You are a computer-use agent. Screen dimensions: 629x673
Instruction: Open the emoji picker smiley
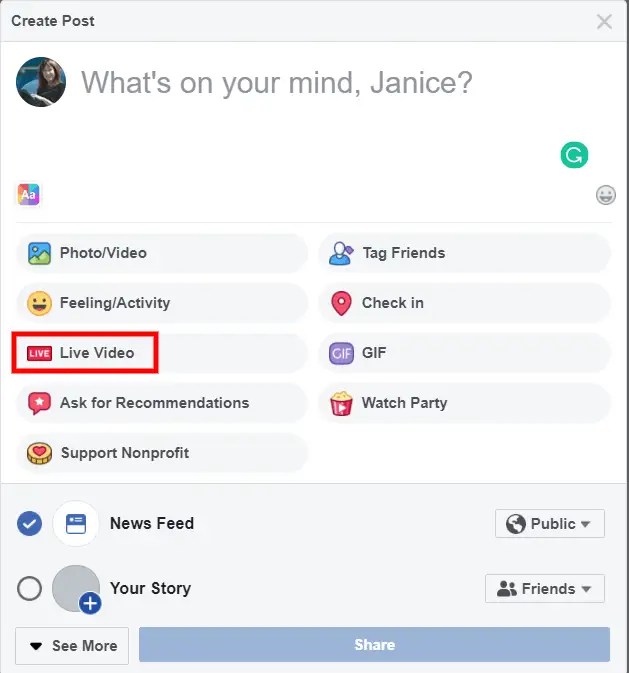point(606,195)
